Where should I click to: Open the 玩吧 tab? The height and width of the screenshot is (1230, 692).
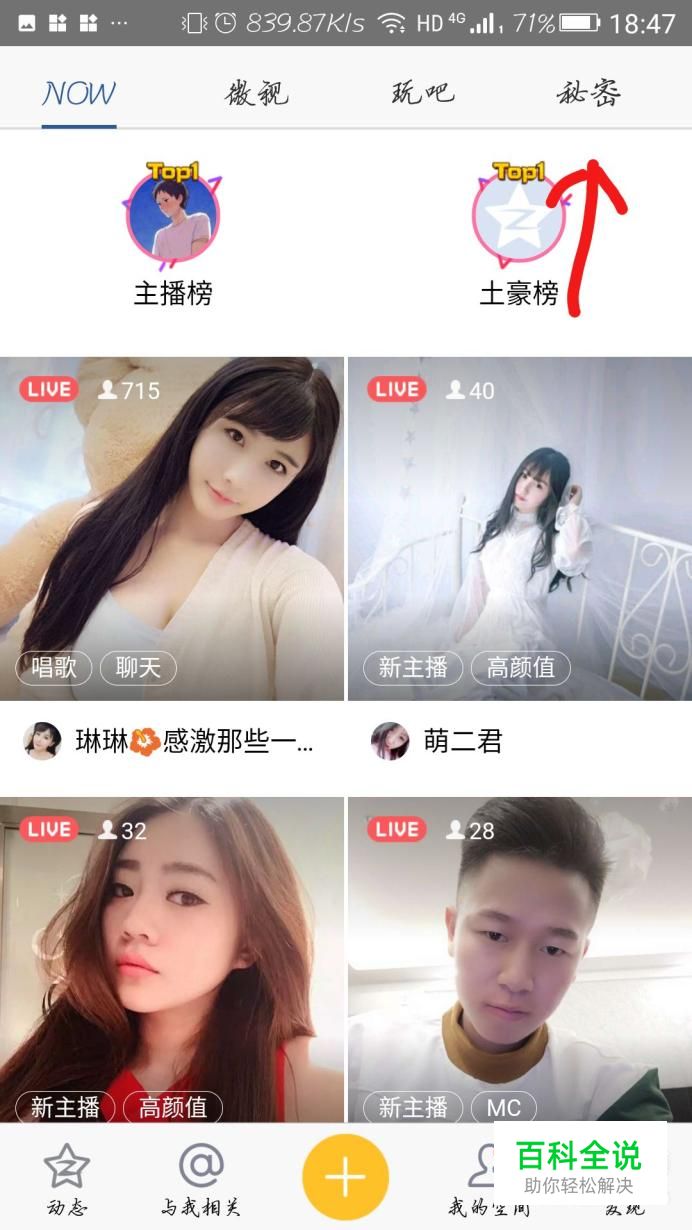423,93
